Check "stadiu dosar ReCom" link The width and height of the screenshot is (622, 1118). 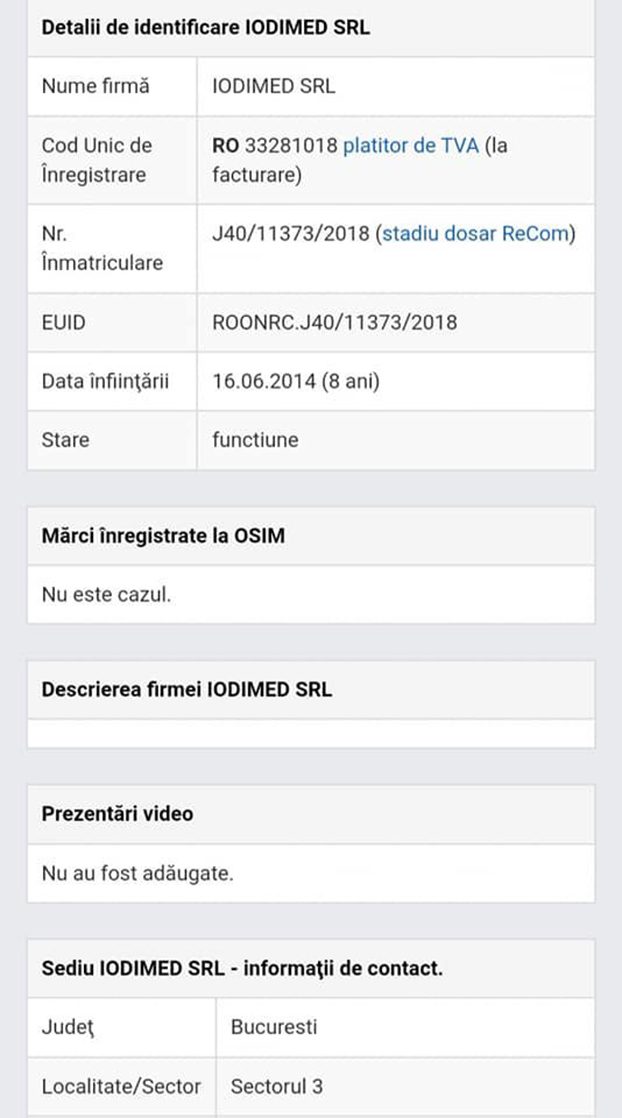[475, 234]
